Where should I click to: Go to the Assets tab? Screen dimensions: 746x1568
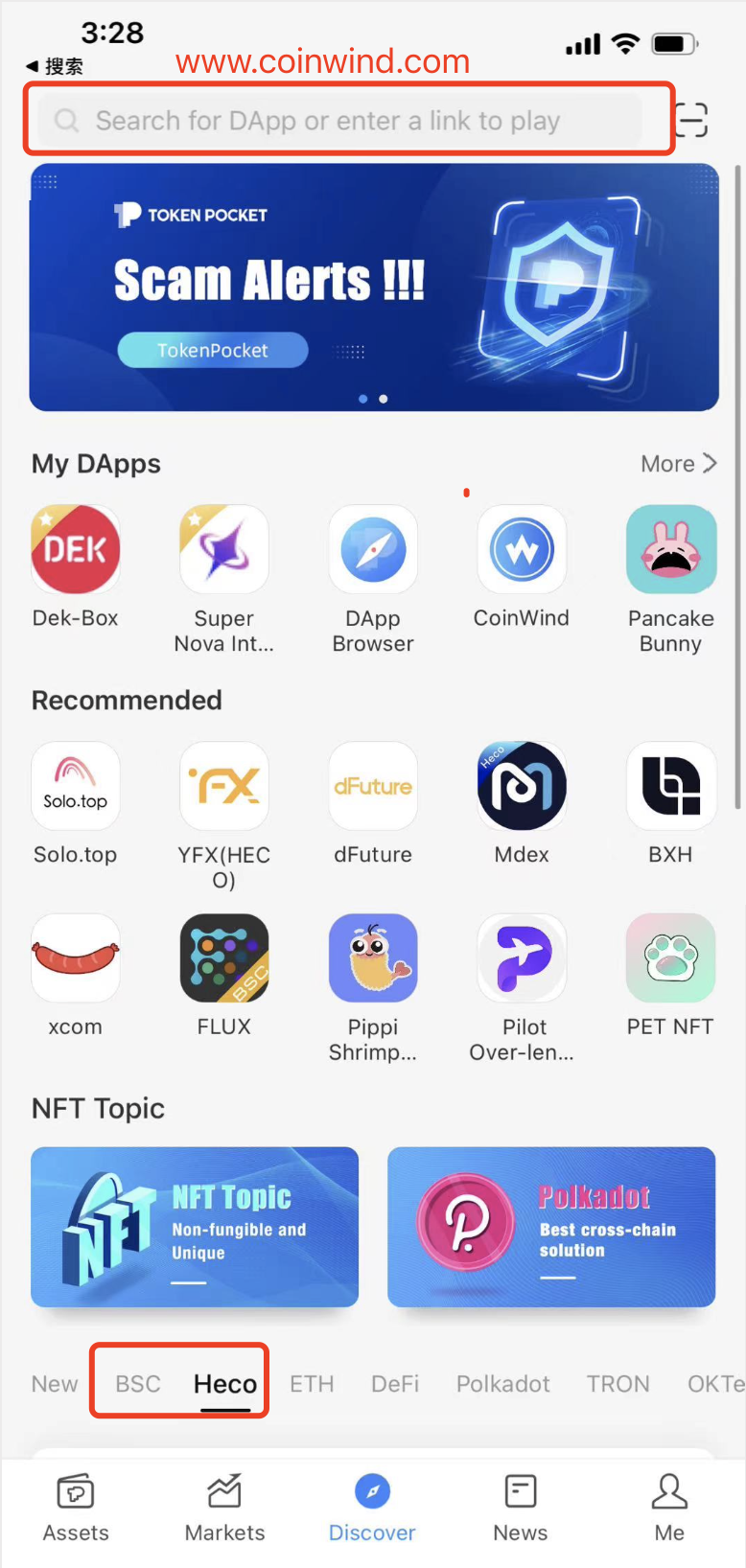(76, 1509)
